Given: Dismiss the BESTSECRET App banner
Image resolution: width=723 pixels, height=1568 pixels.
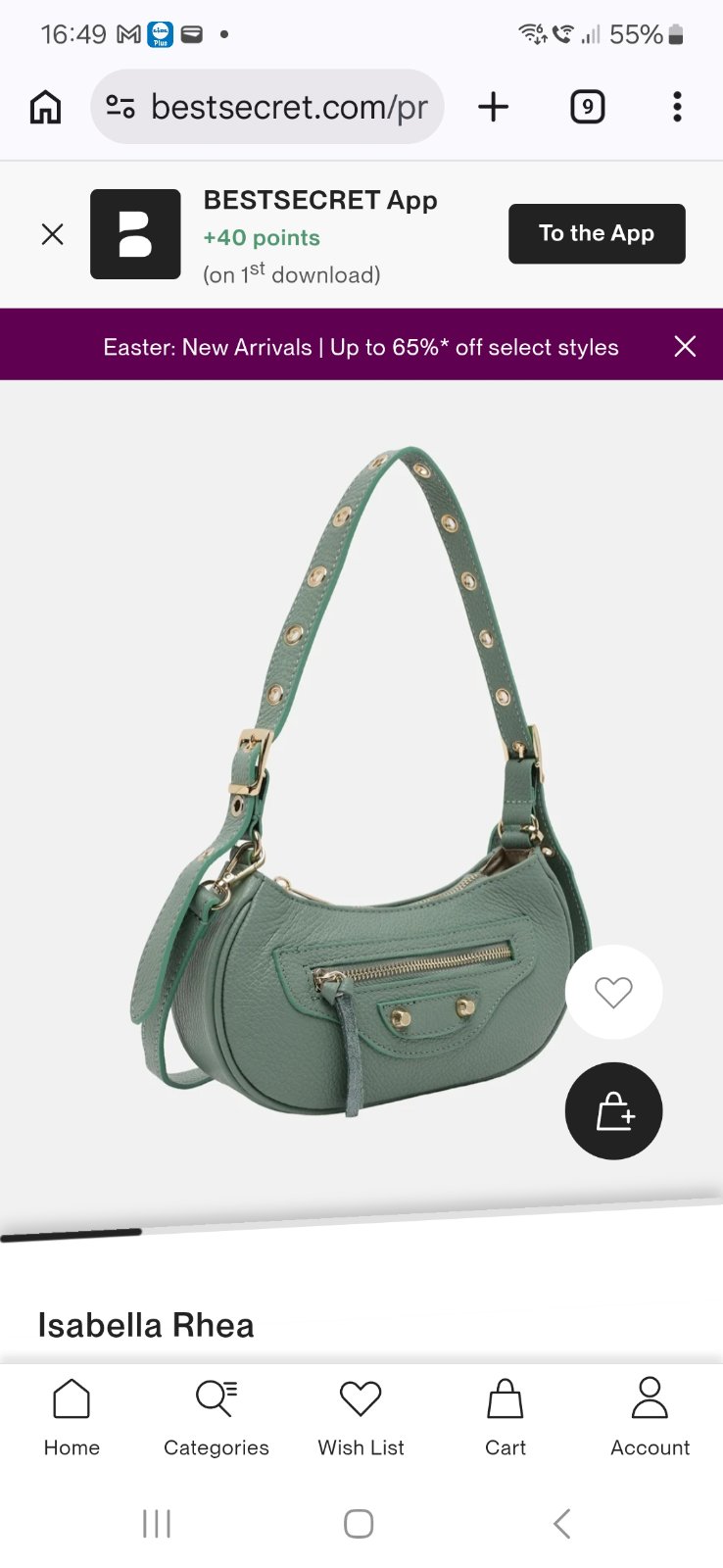Looking at the screenshot, I should 53,234.
